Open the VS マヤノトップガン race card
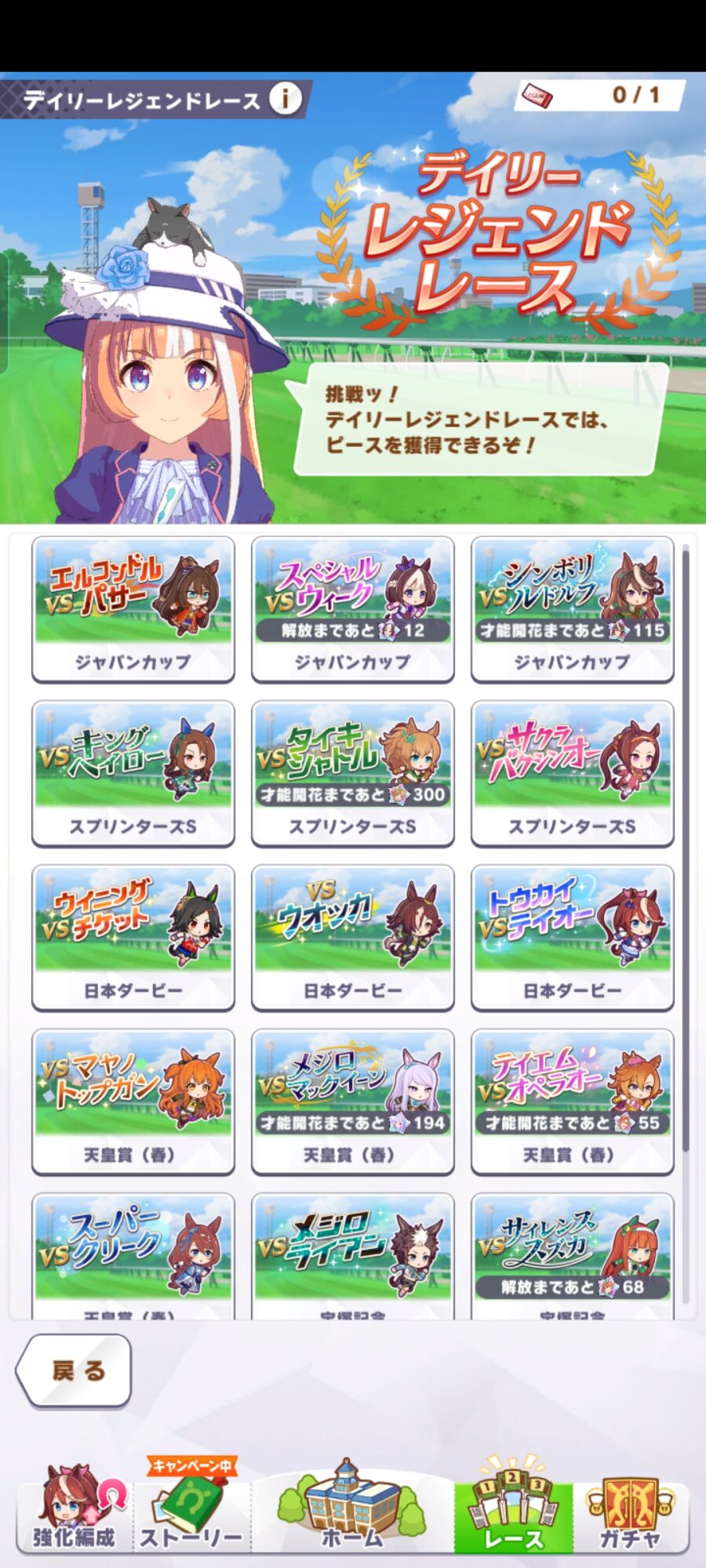This screenshot has height=1568, width=706. point(133,1102)
